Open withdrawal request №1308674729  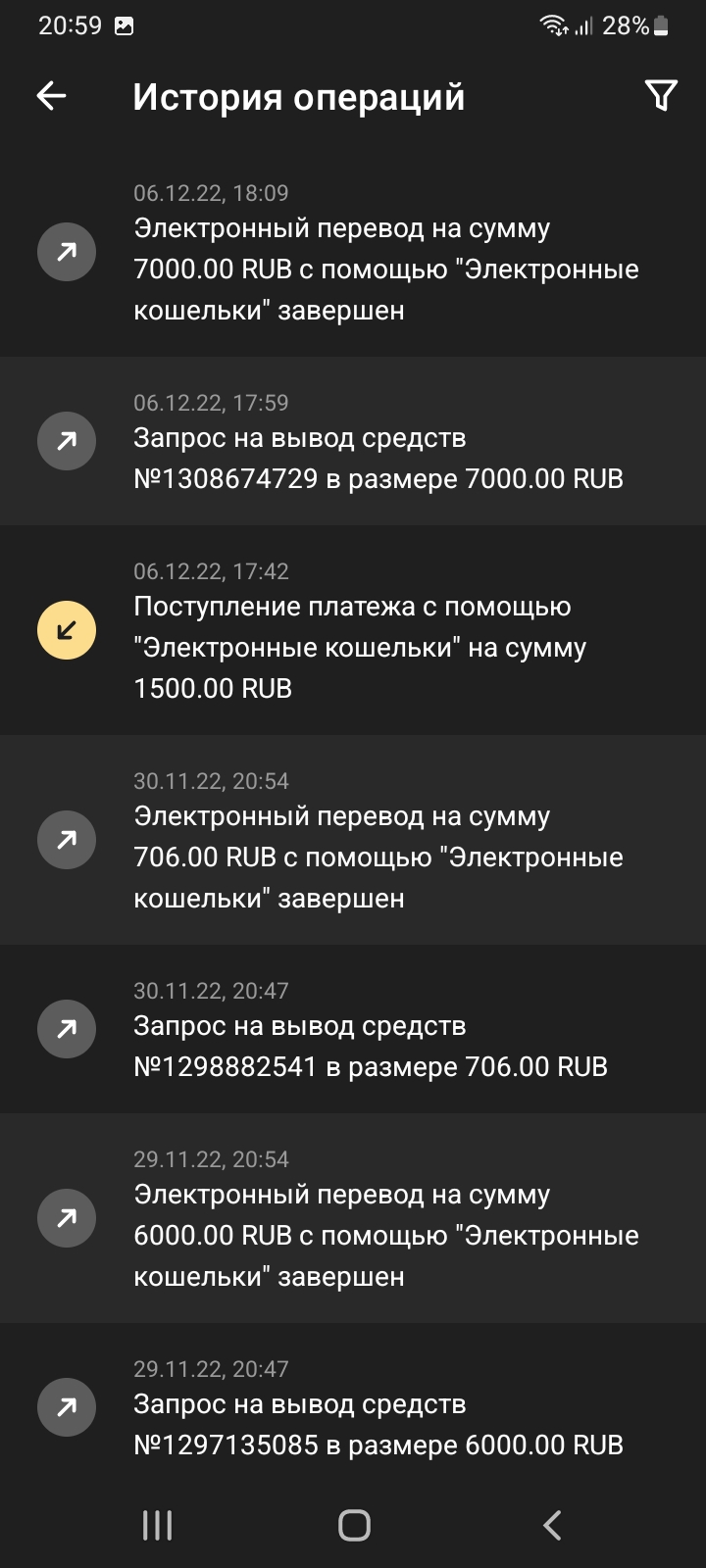378,459
